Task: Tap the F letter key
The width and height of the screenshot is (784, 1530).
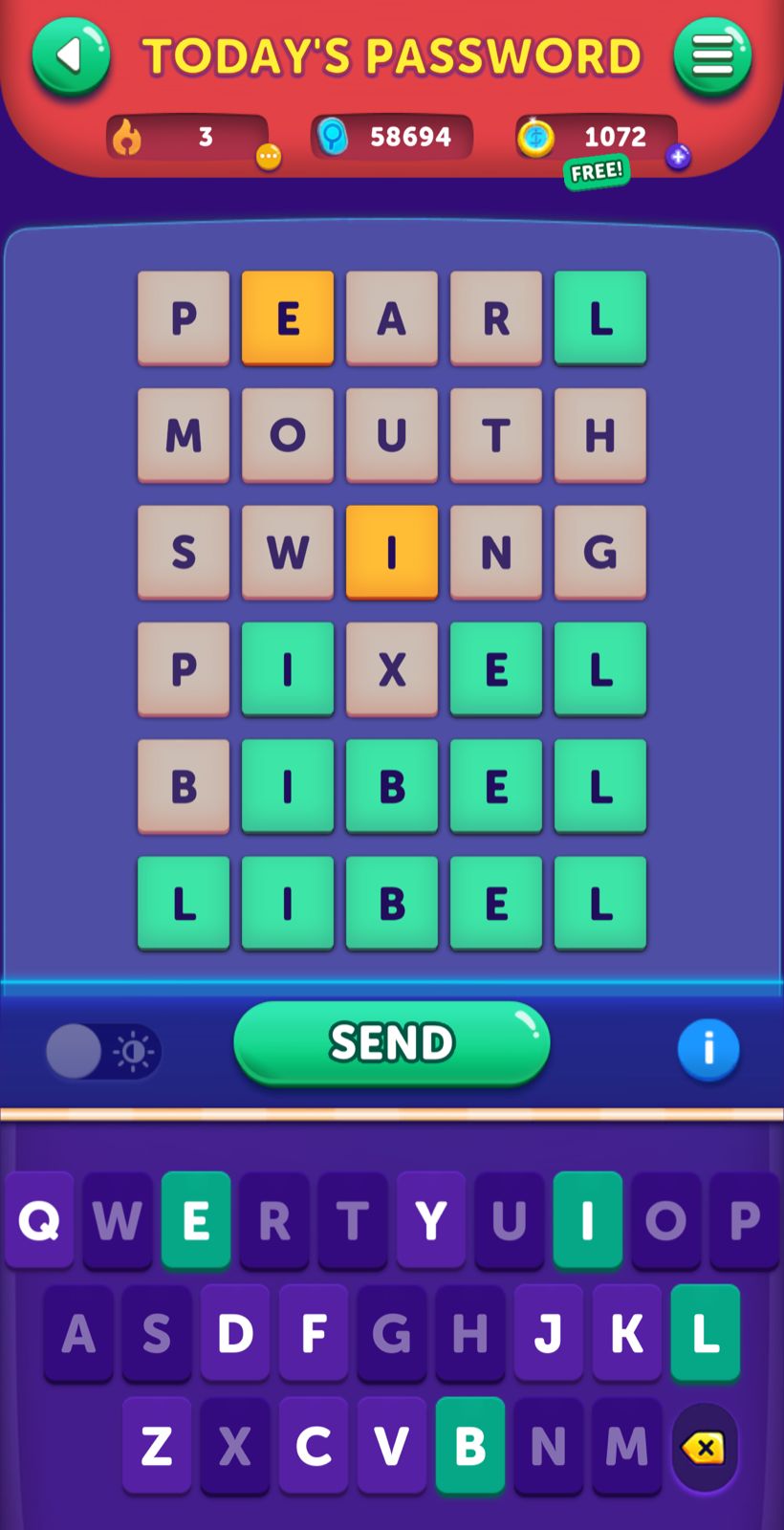Action: 314,1333
